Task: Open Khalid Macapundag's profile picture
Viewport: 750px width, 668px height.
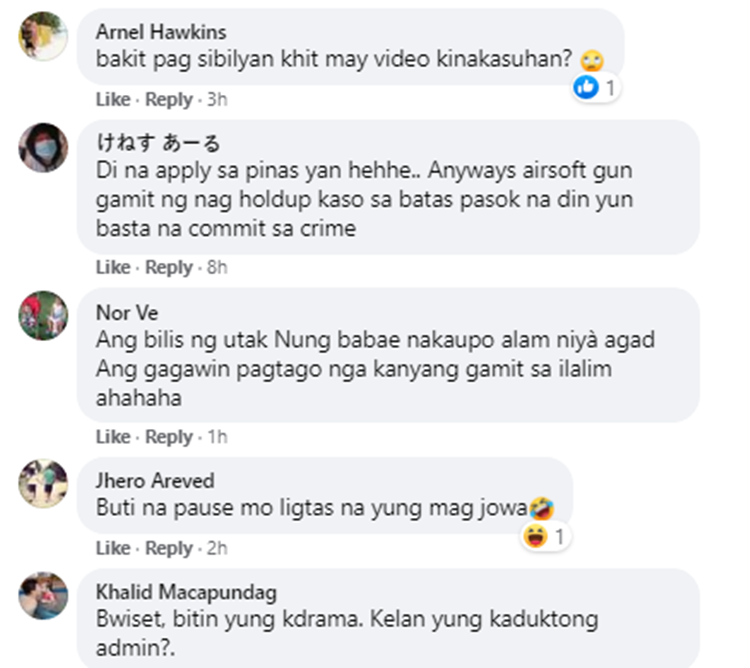Action: [44, 596]
